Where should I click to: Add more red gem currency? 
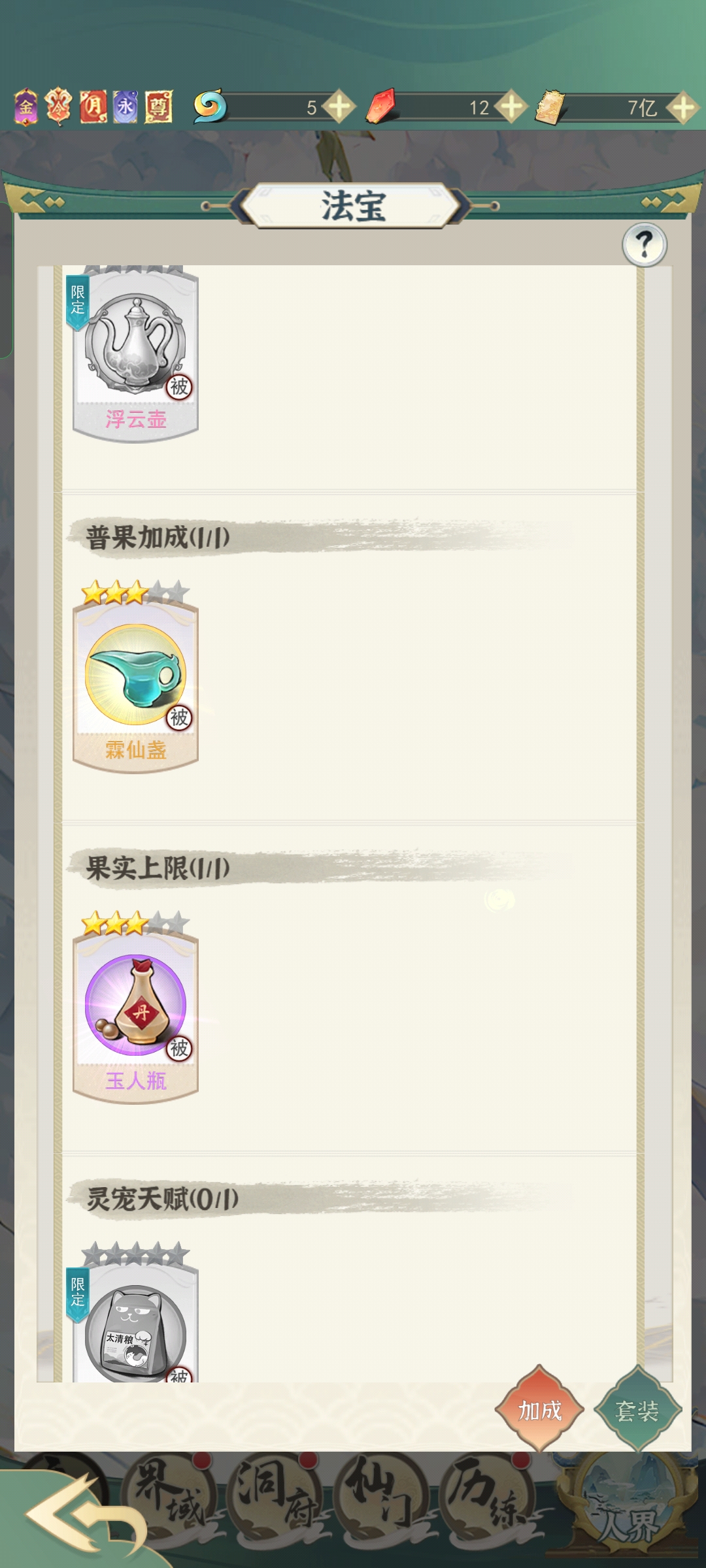(x=511, y=106)
